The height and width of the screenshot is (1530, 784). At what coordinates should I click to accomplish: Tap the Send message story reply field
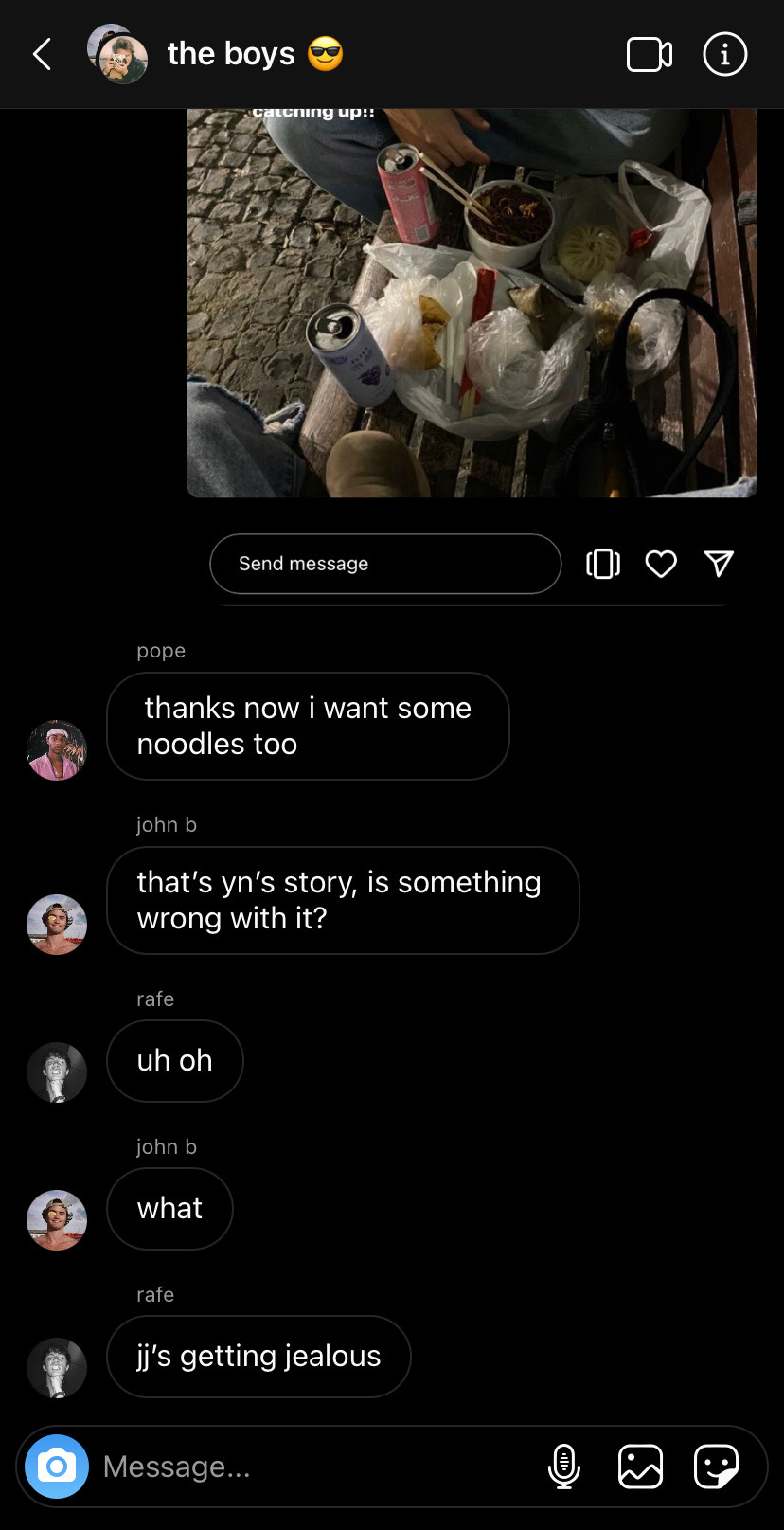[x=384, y=564]
